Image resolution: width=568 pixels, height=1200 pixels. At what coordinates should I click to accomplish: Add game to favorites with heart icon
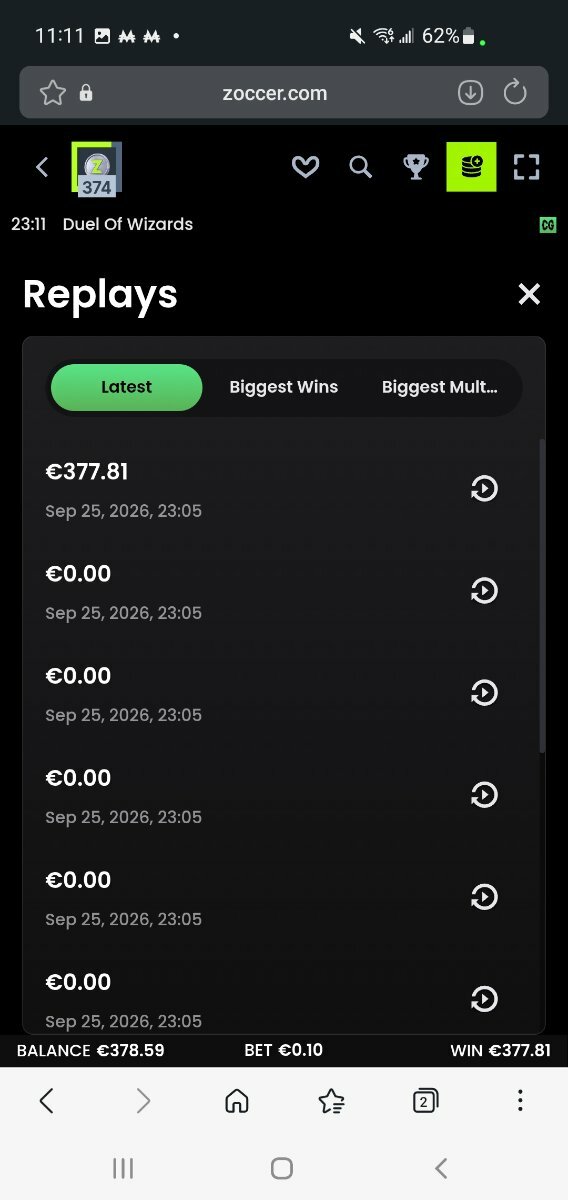(305, 167)
